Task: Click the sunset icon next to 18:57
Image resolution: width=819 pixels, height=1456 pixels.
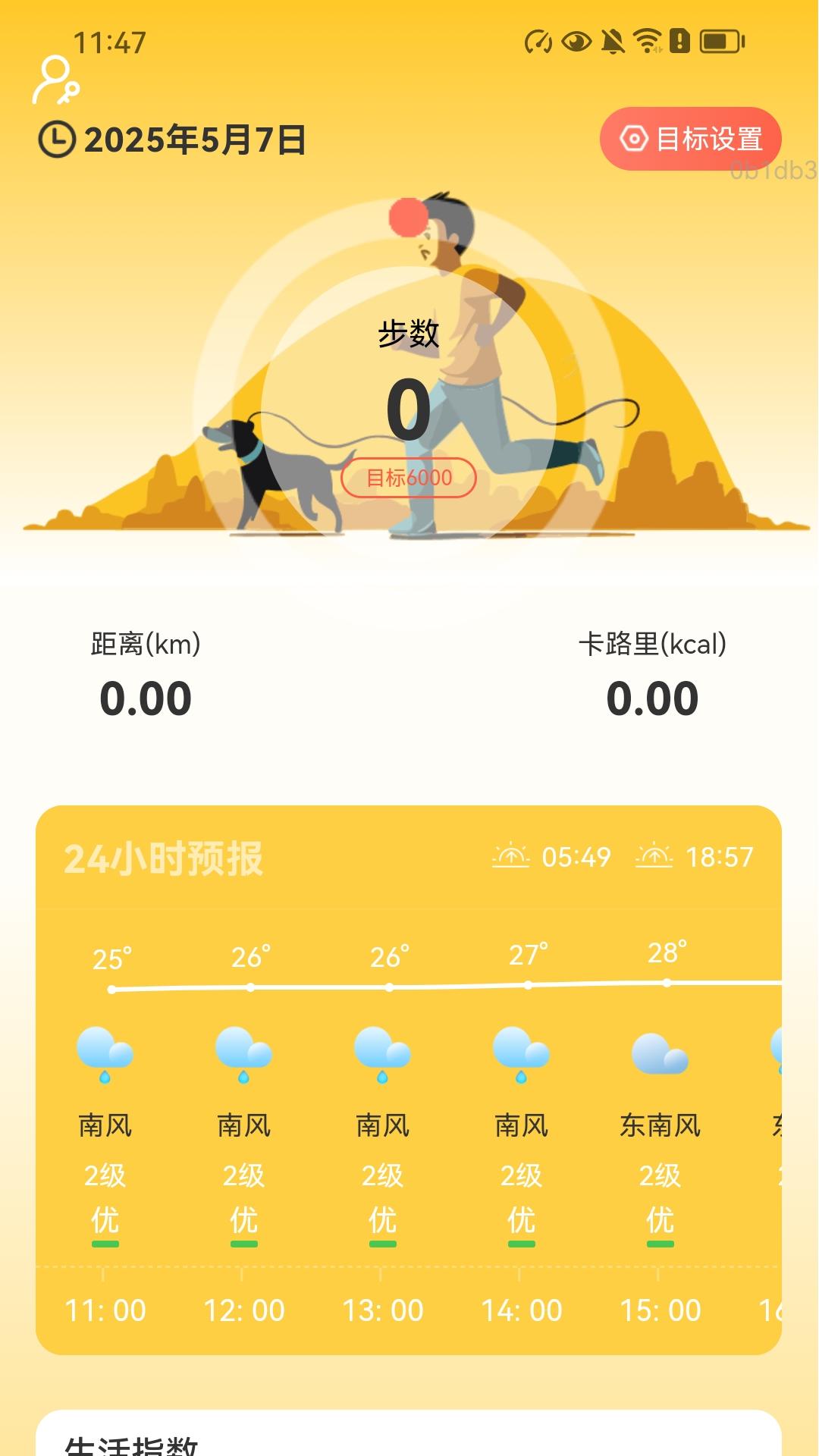Action: coord(656,856)
